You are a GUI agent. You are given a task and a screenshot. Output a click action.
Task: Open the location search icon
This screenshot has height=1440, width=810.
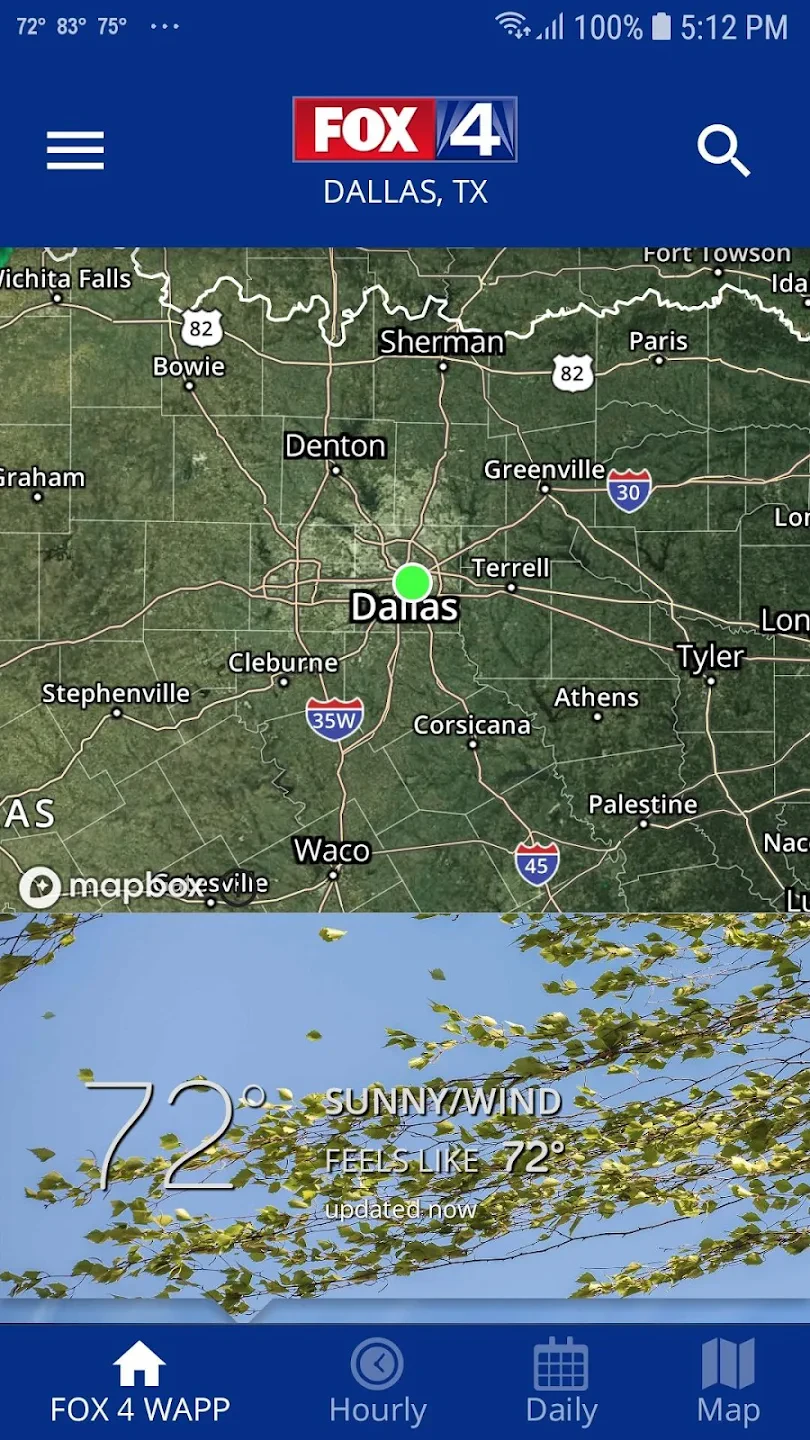[723, 151]
